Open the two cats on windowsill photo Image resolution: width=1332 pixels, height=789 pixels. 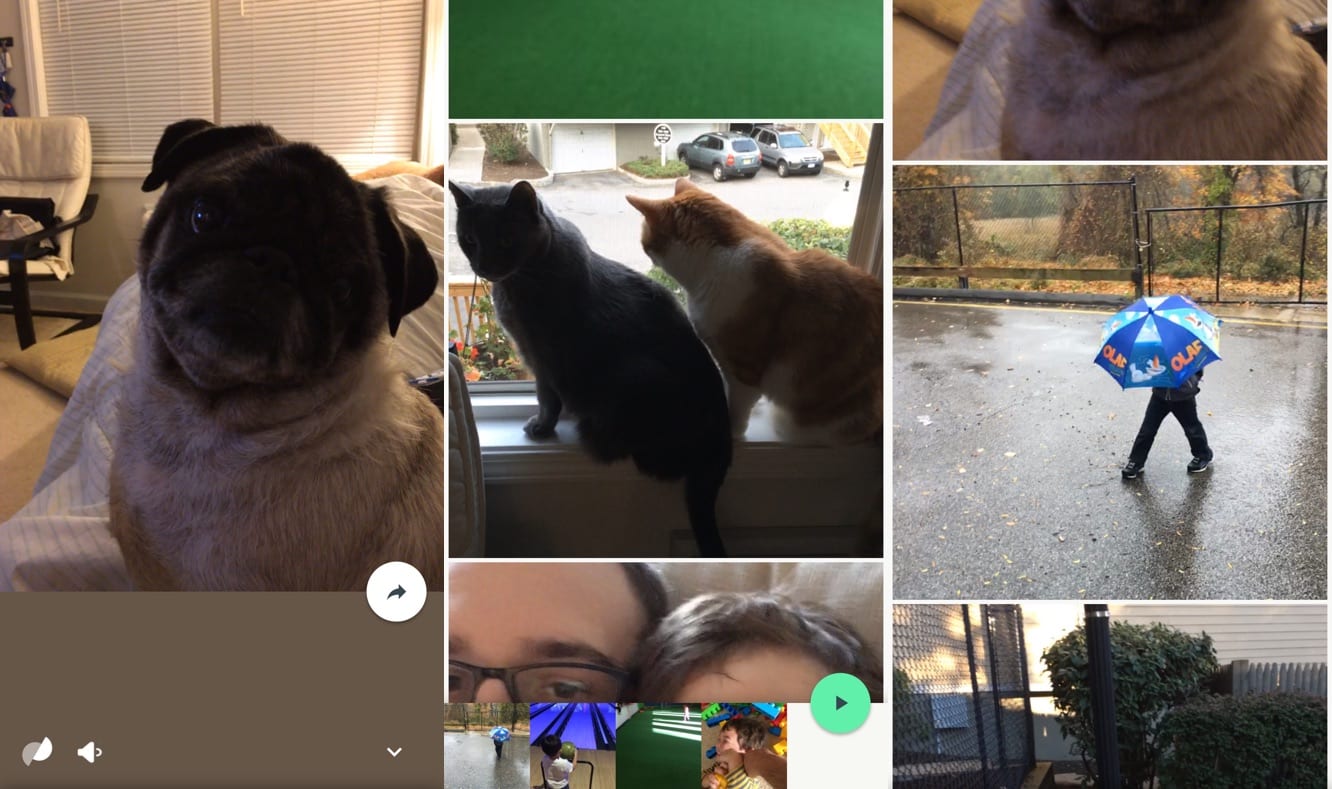(665, 340)
